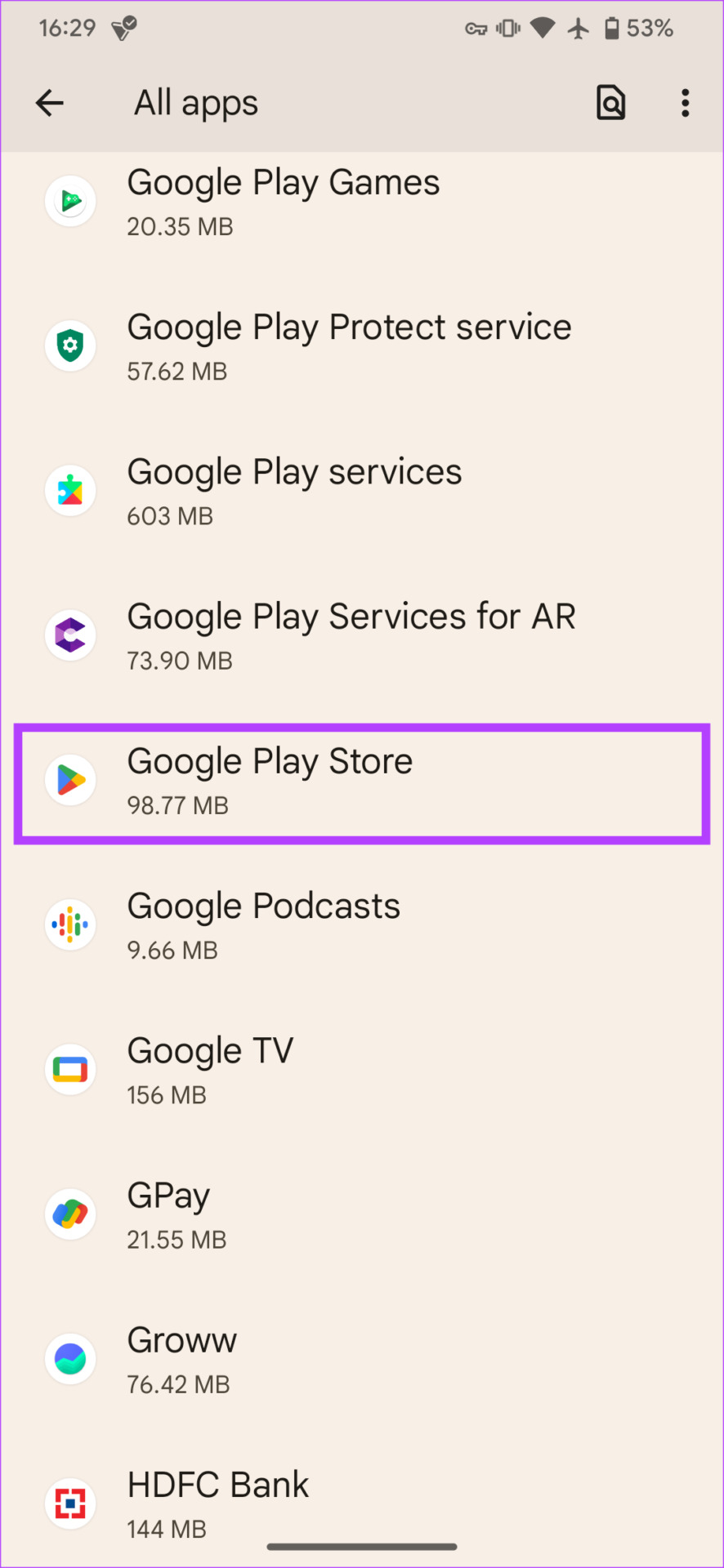Open Google Play Store app info
Viewport: 724px width, 1568px height.
[362, 782]
